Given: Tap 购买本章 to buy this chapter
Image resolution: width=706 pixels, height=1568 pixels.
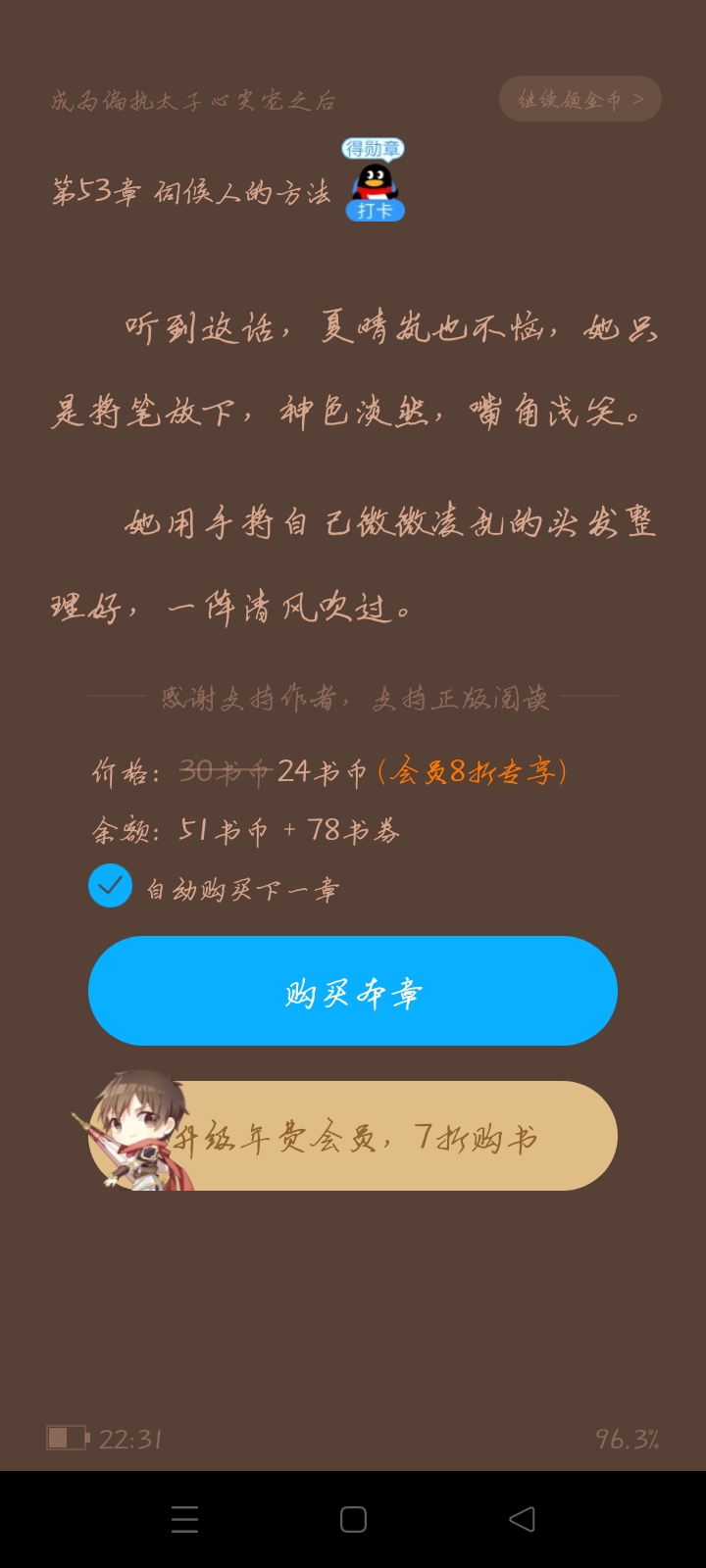Looking at the screenshot, I should click(x=353, y=991).
